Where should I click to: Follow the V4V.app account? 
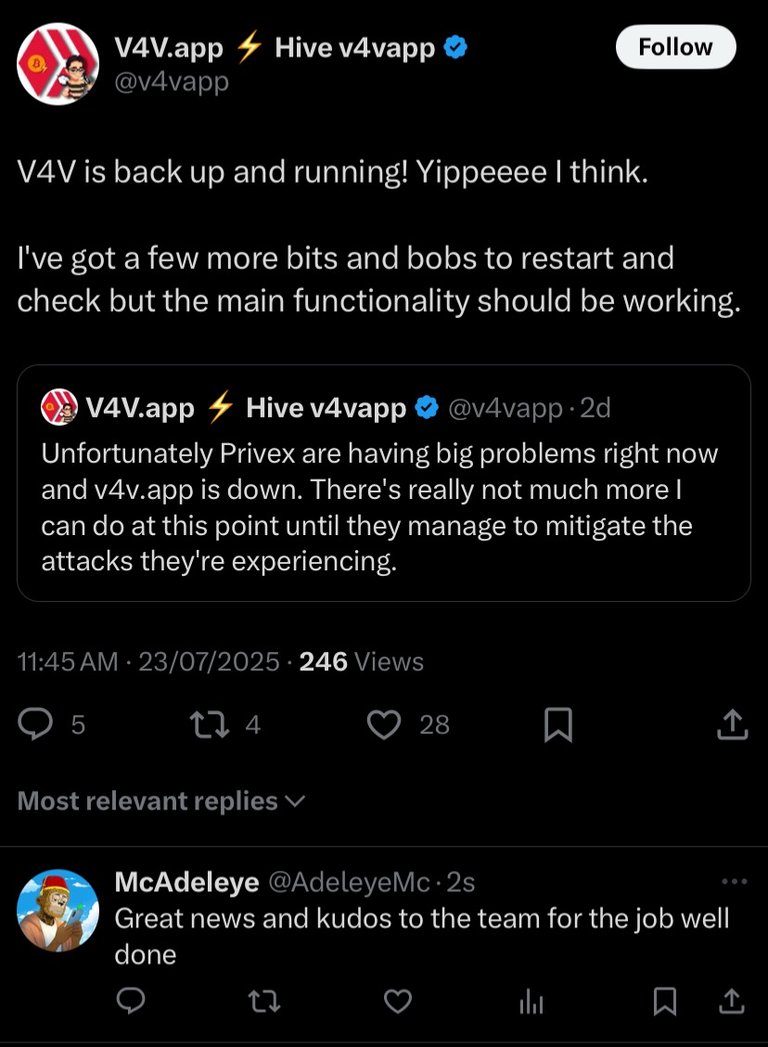675,47
